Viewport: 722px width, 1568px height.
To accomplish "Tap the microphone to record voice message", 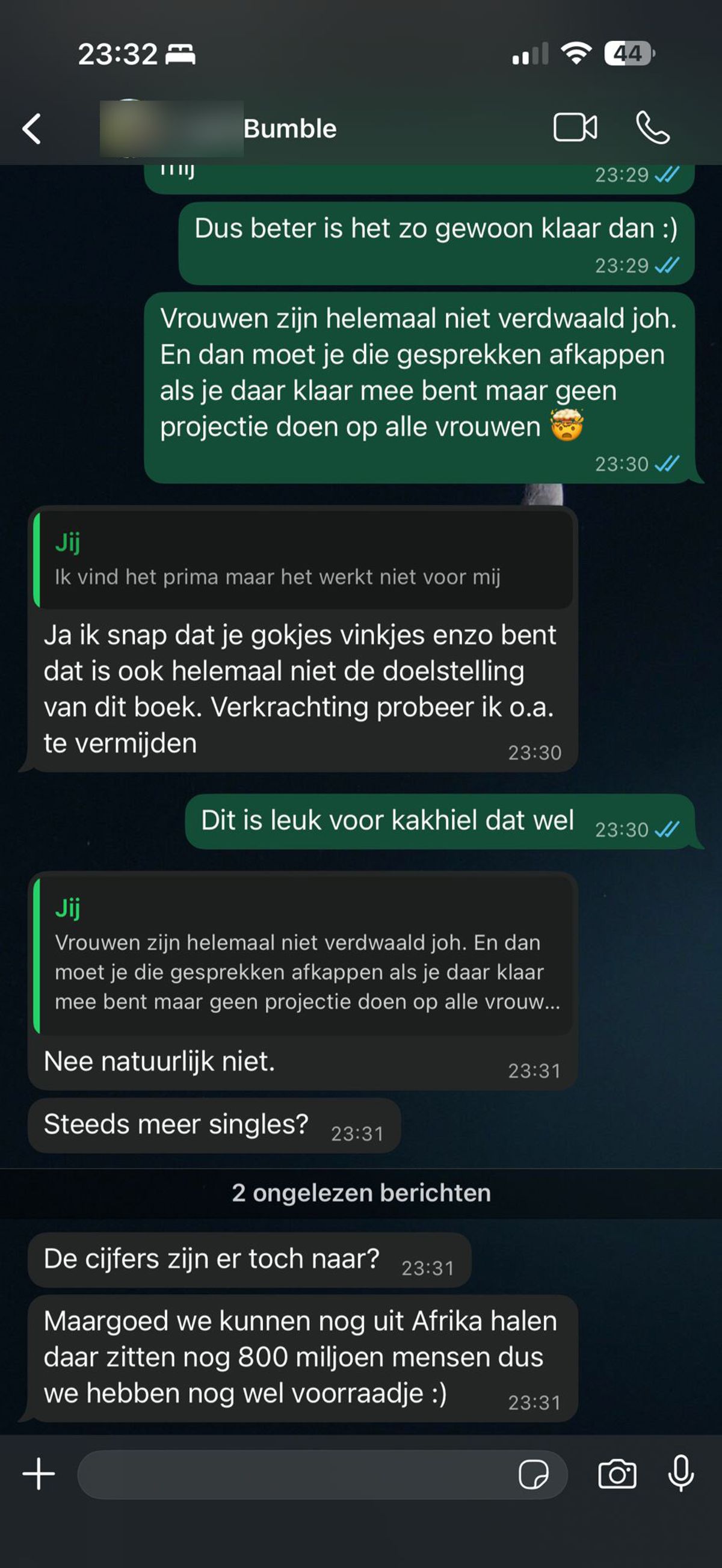I will 680,1474.
